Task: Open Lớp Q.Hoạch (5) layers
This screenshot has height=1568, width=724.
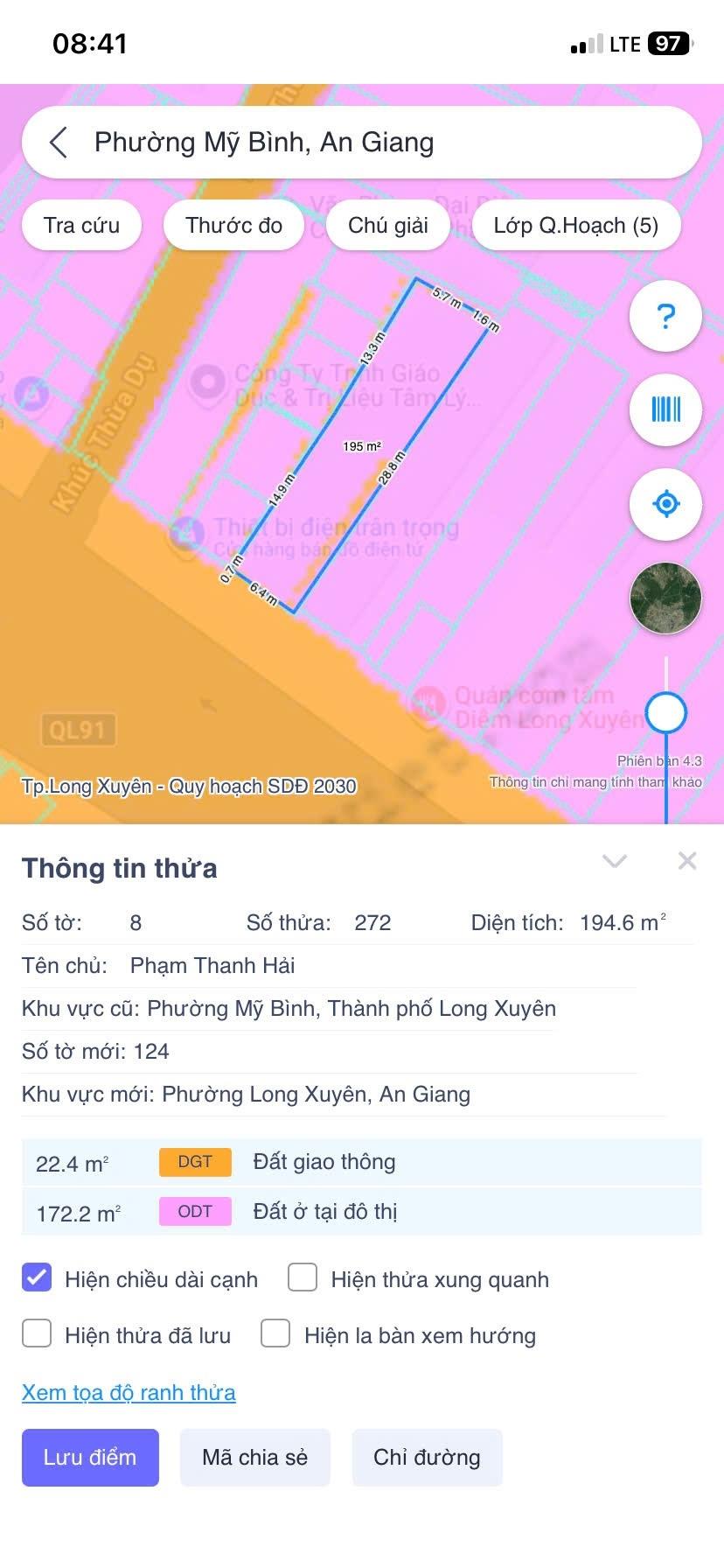Action: 575,225
